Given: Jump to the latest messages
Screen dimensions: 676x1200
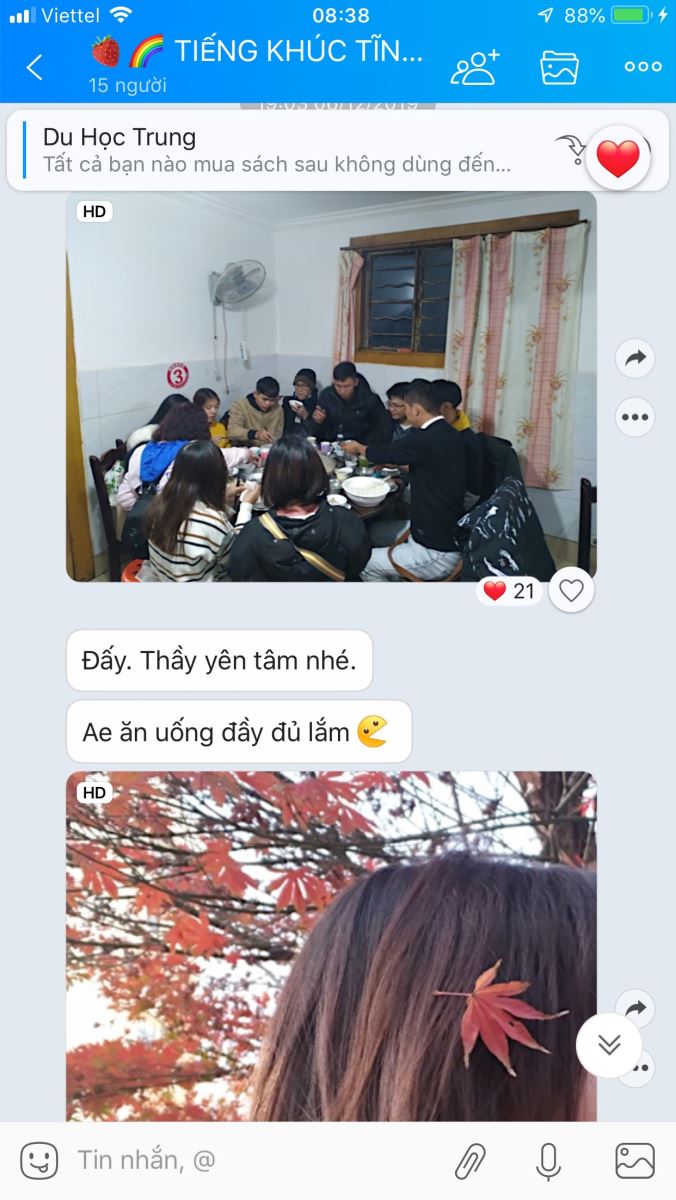Looking at the screenshot, I should [x=609, y=1045].
